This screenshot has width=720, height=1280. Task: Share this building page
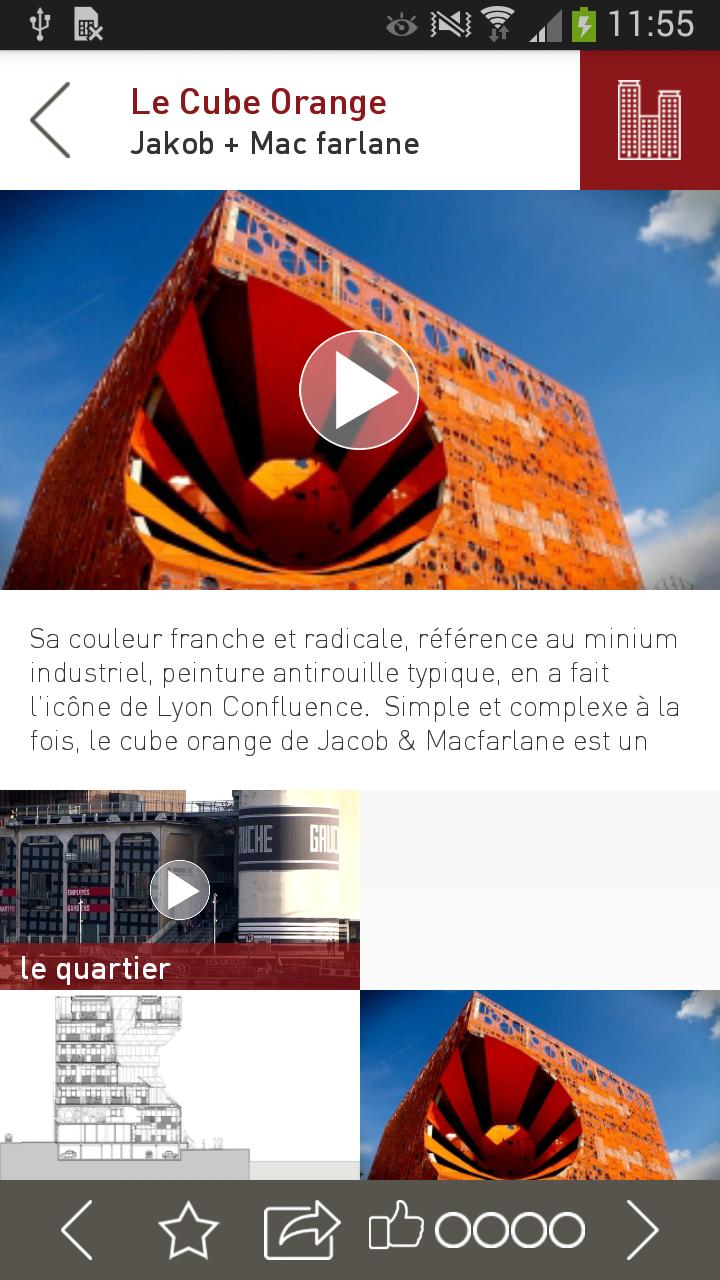pyautogui.click(x=301, y=1230)
